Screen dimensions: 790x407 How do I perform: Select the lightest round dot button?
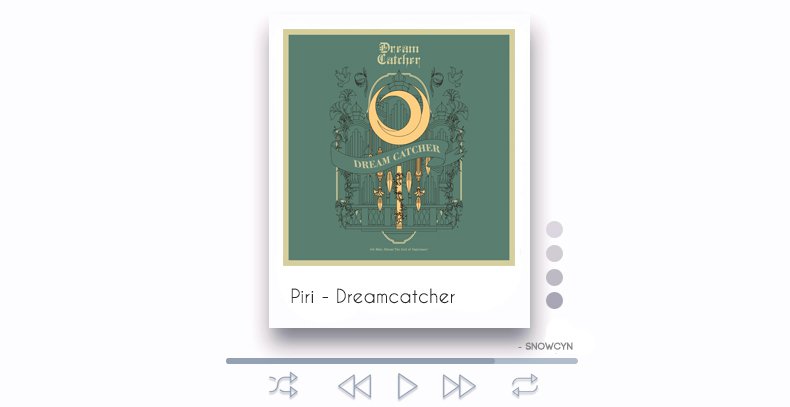click(555, 229)
